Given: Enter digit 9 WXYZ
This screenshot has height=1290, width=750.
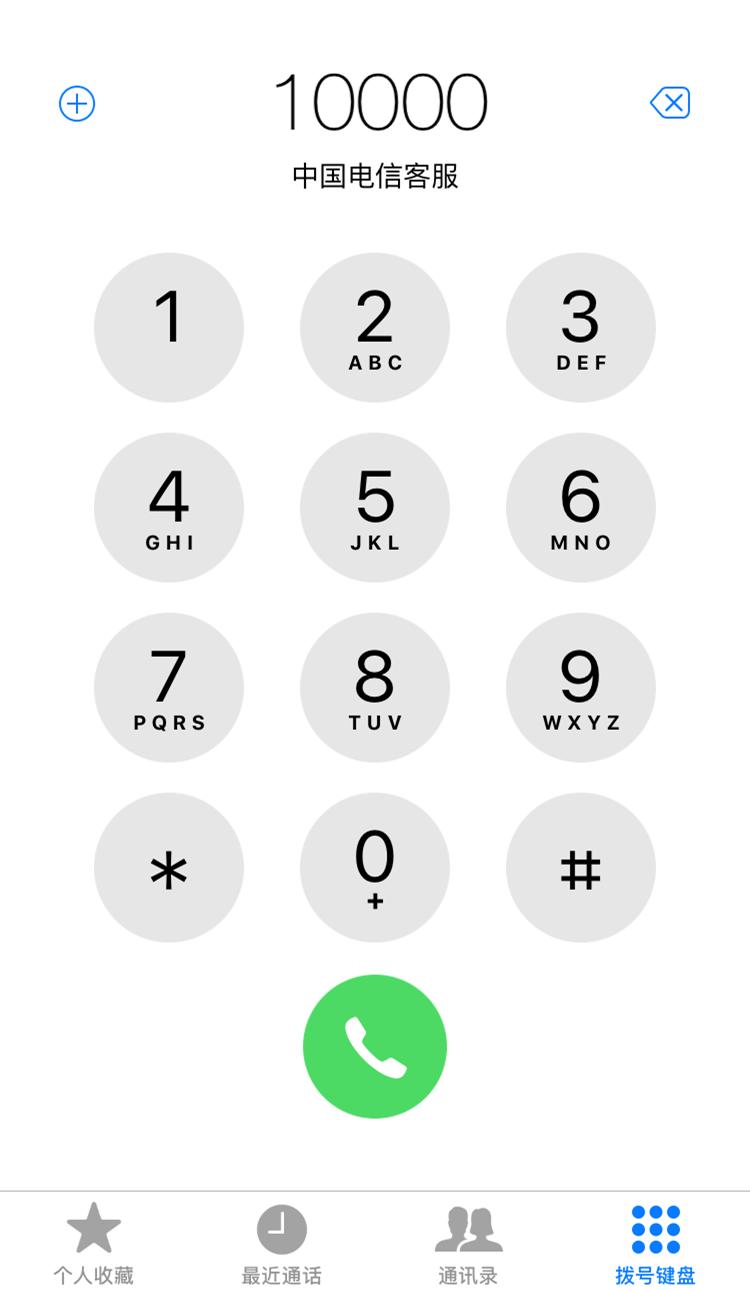Looking at the screenshot, I should (581, 688).
